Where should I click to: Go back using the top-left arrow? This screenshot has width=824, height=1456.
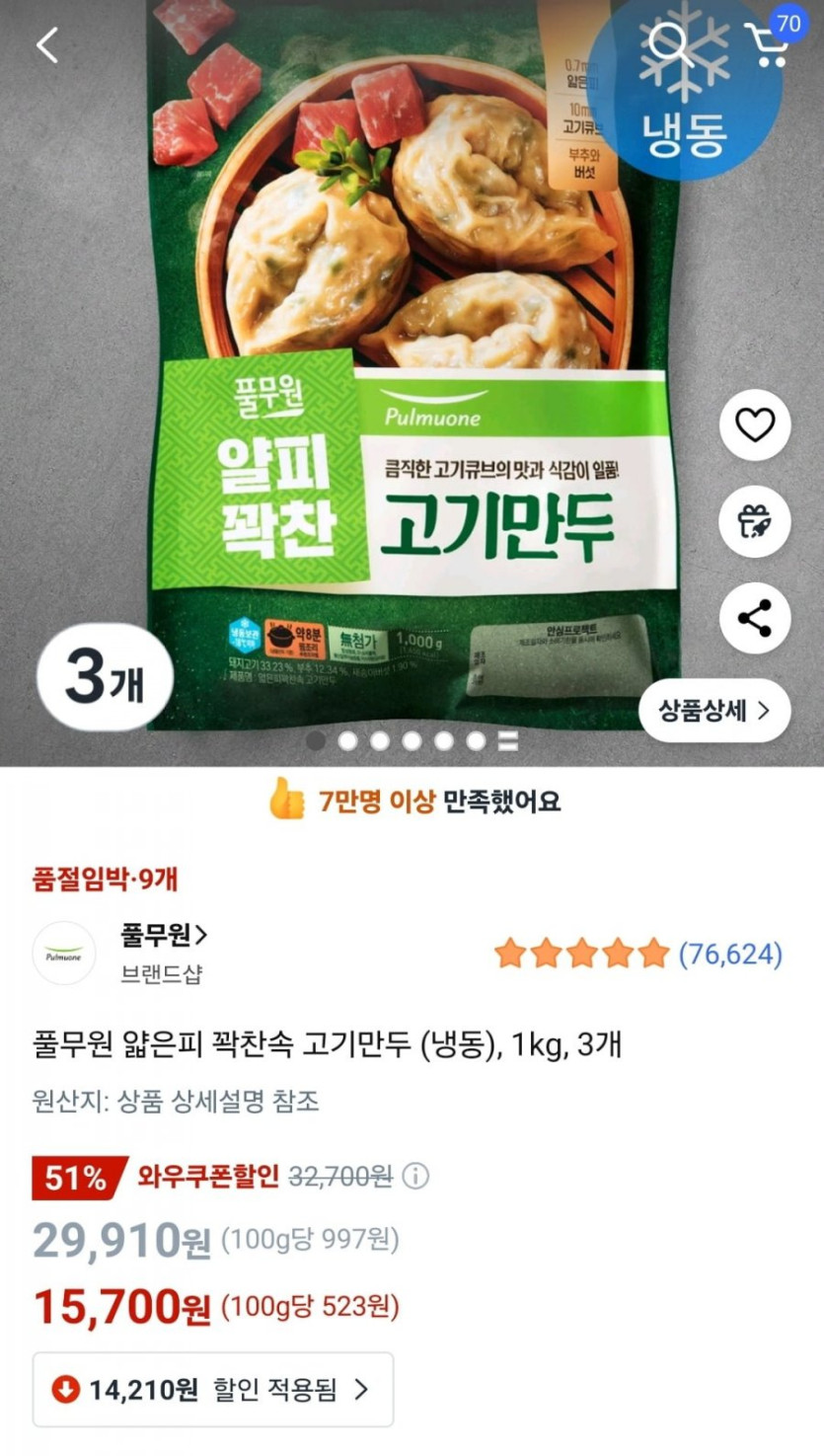pyautogui.click(x=46, y=44)
